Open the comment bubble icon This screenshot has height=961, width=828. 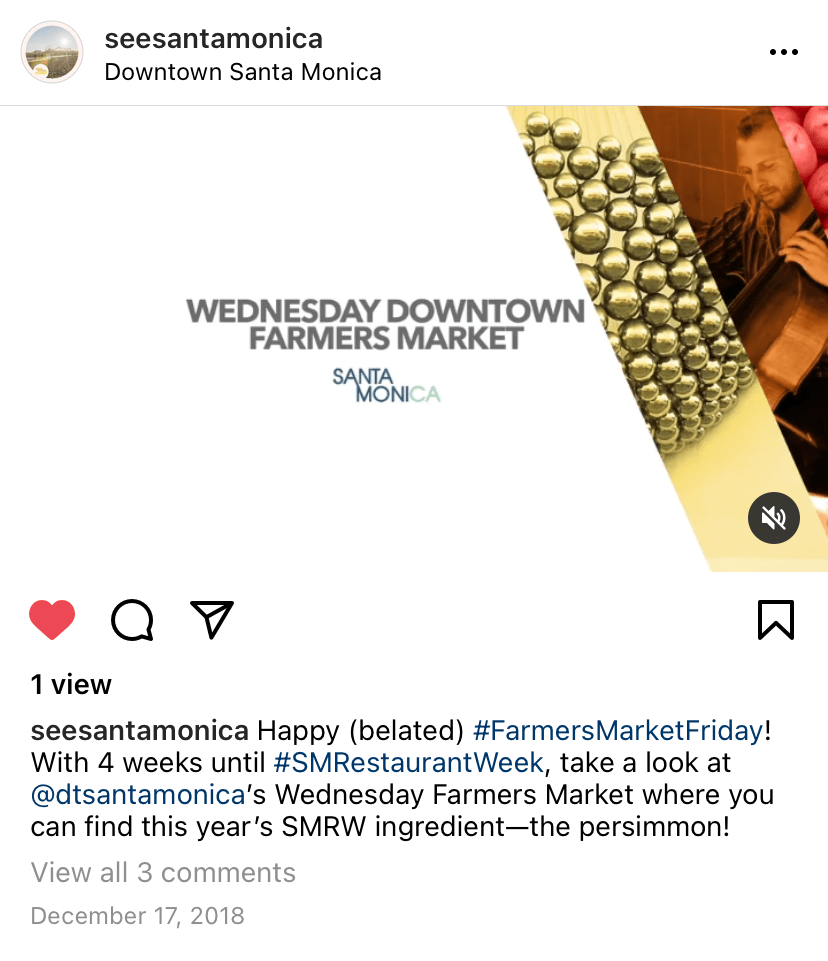(132, 620)
